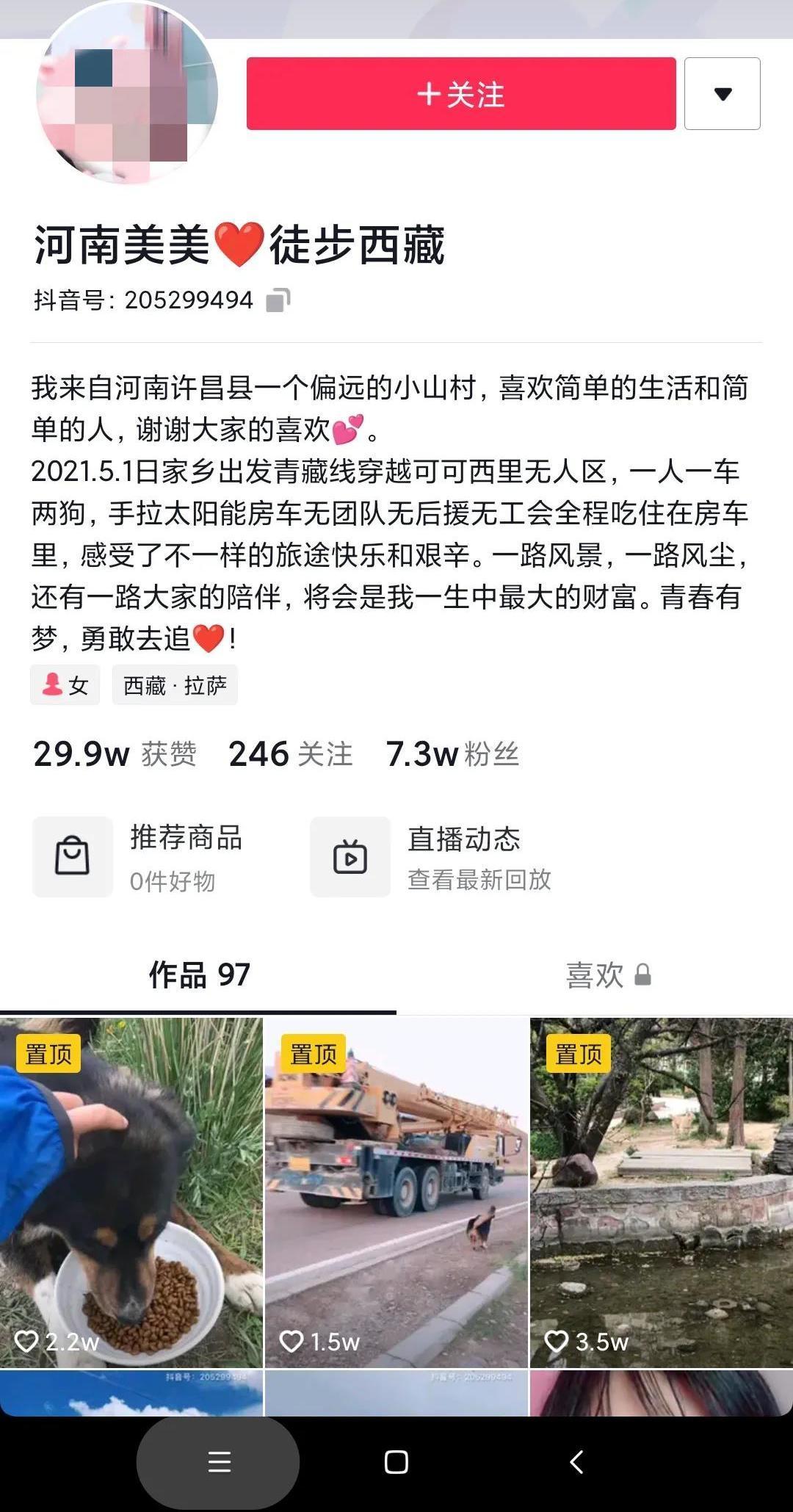Switch to the 喜欢 tab
The image size is (793, 1512).
[607, 975]
